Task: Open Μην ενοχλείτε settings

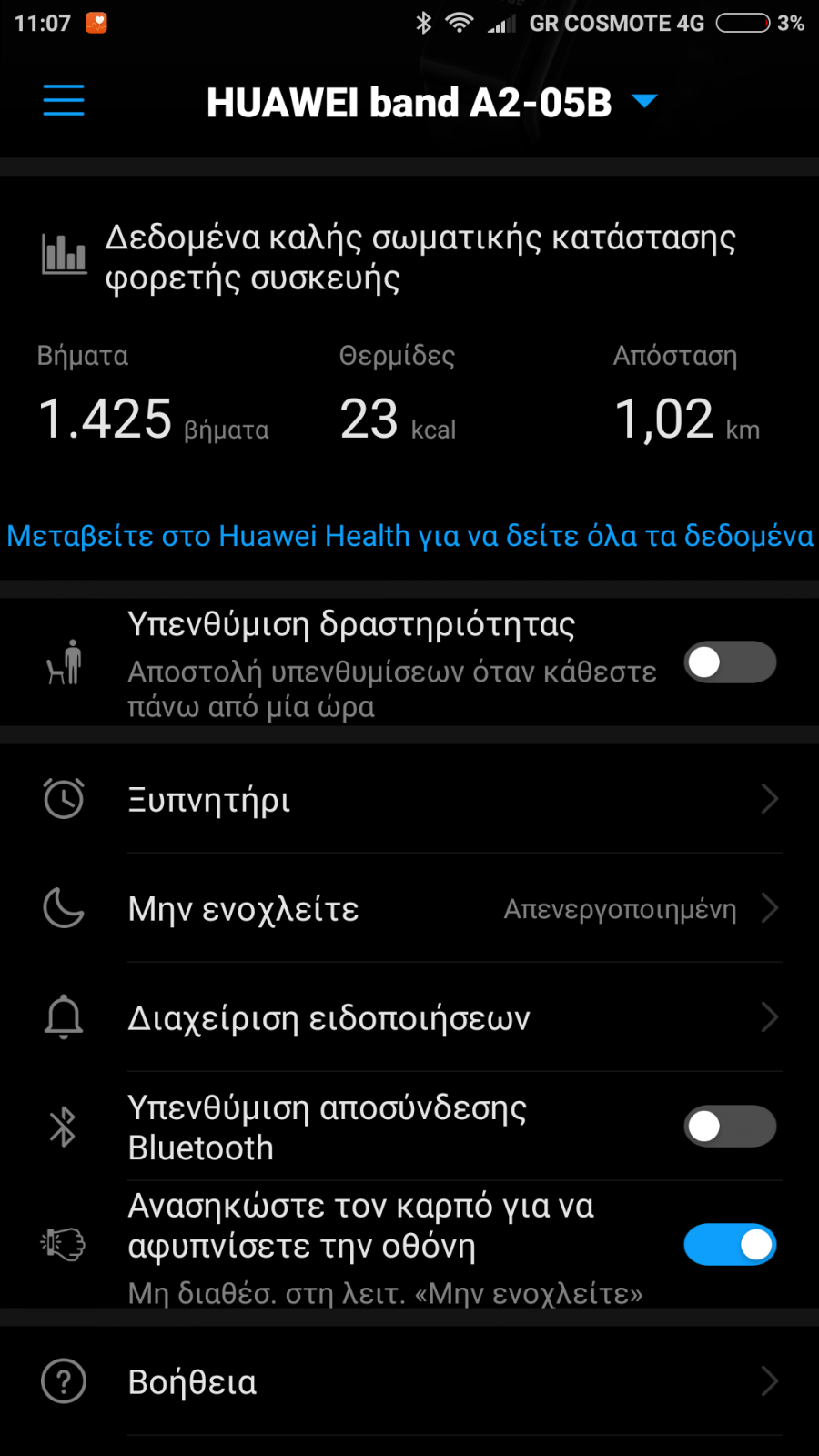Action: [409, 908]
